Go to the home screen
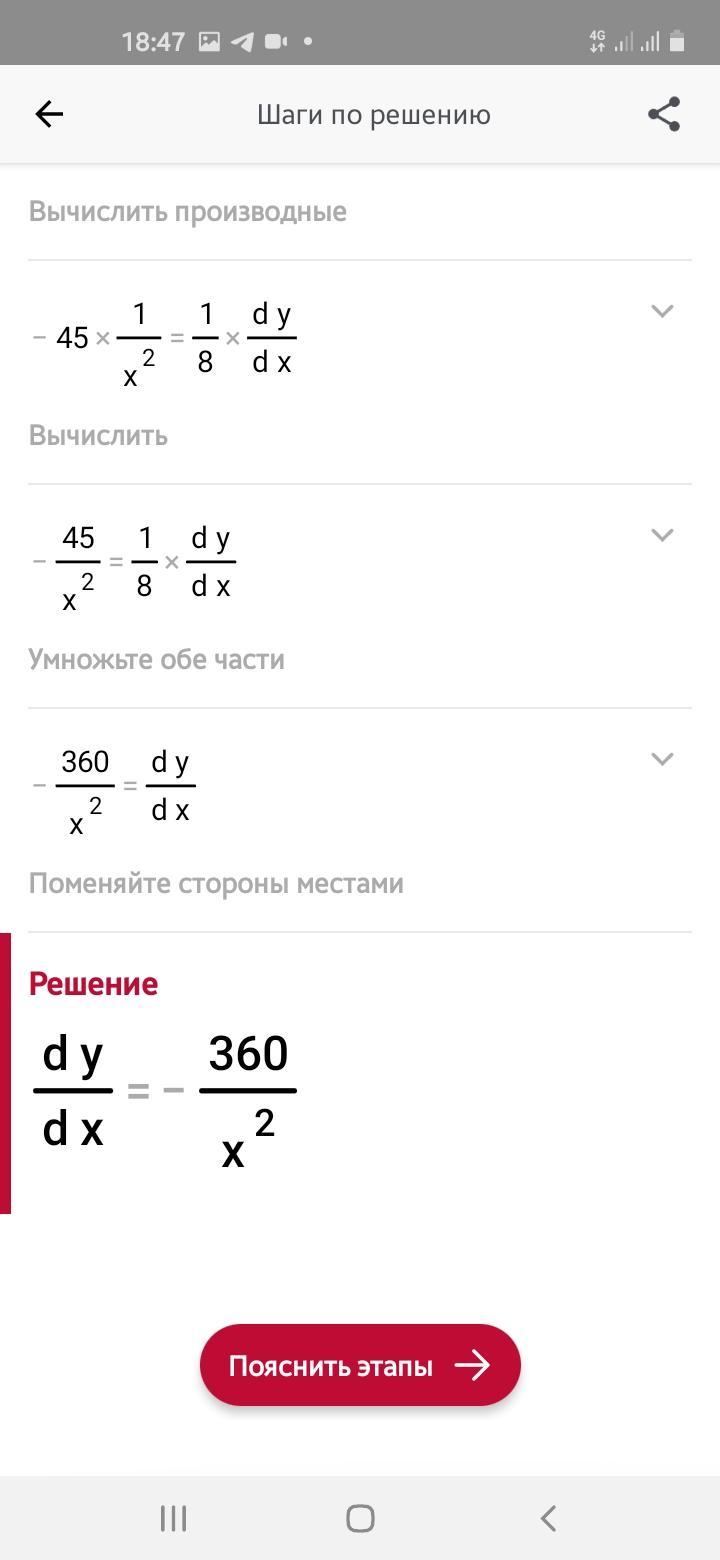 click(360, 1518)
